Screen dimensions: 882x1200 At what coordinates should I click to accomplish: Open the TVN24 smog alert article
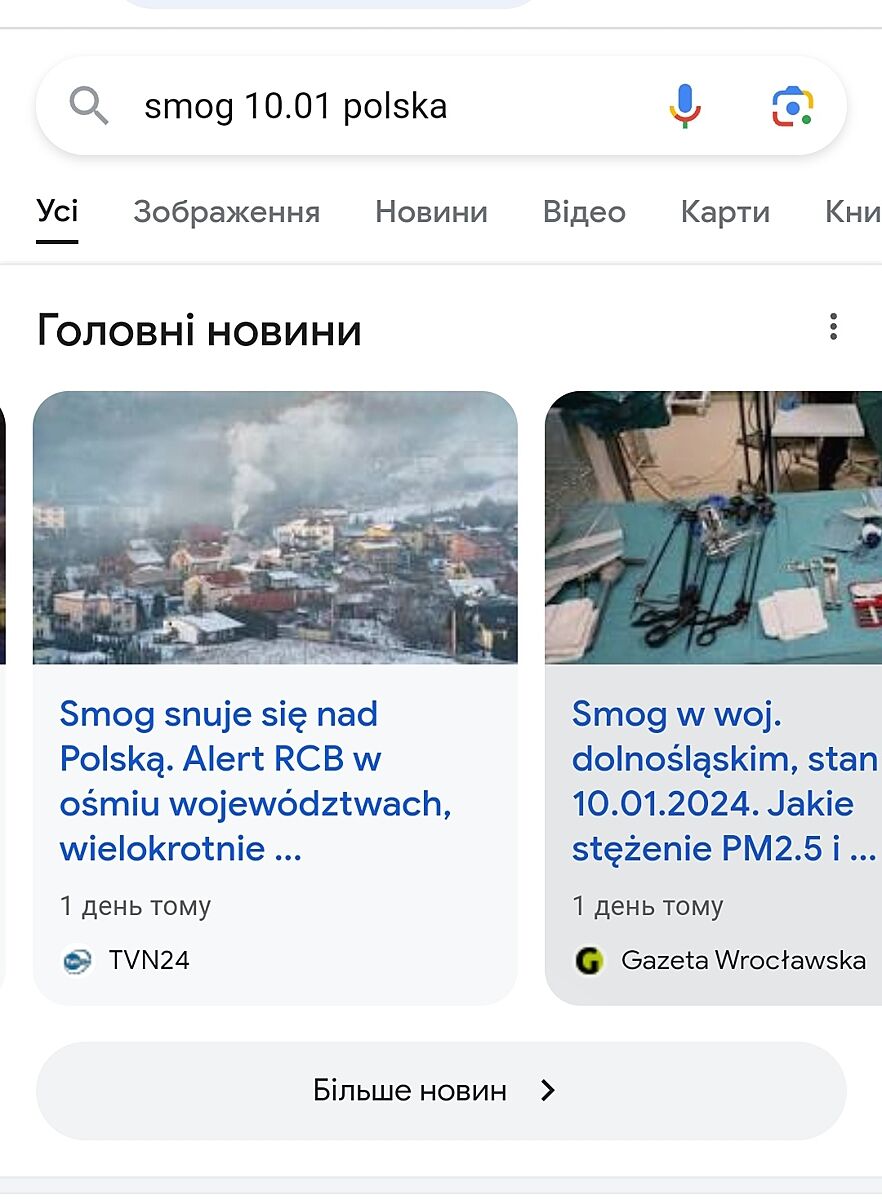[x=254, y=781]
